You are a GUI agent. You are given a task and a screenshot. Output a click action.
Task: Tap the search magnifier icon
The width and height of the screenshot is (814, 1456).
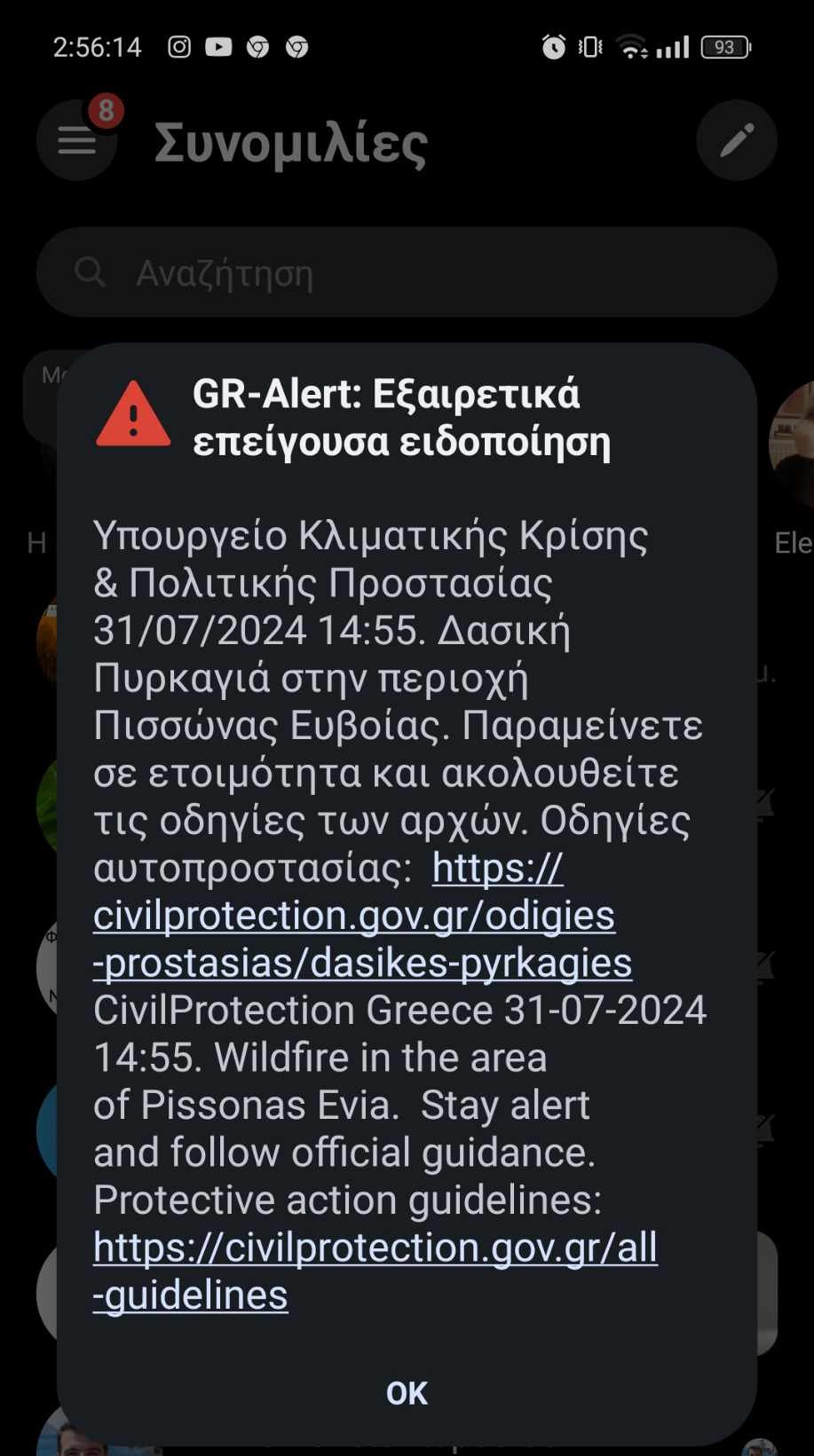pyautogui.click(x=91, y=272)
